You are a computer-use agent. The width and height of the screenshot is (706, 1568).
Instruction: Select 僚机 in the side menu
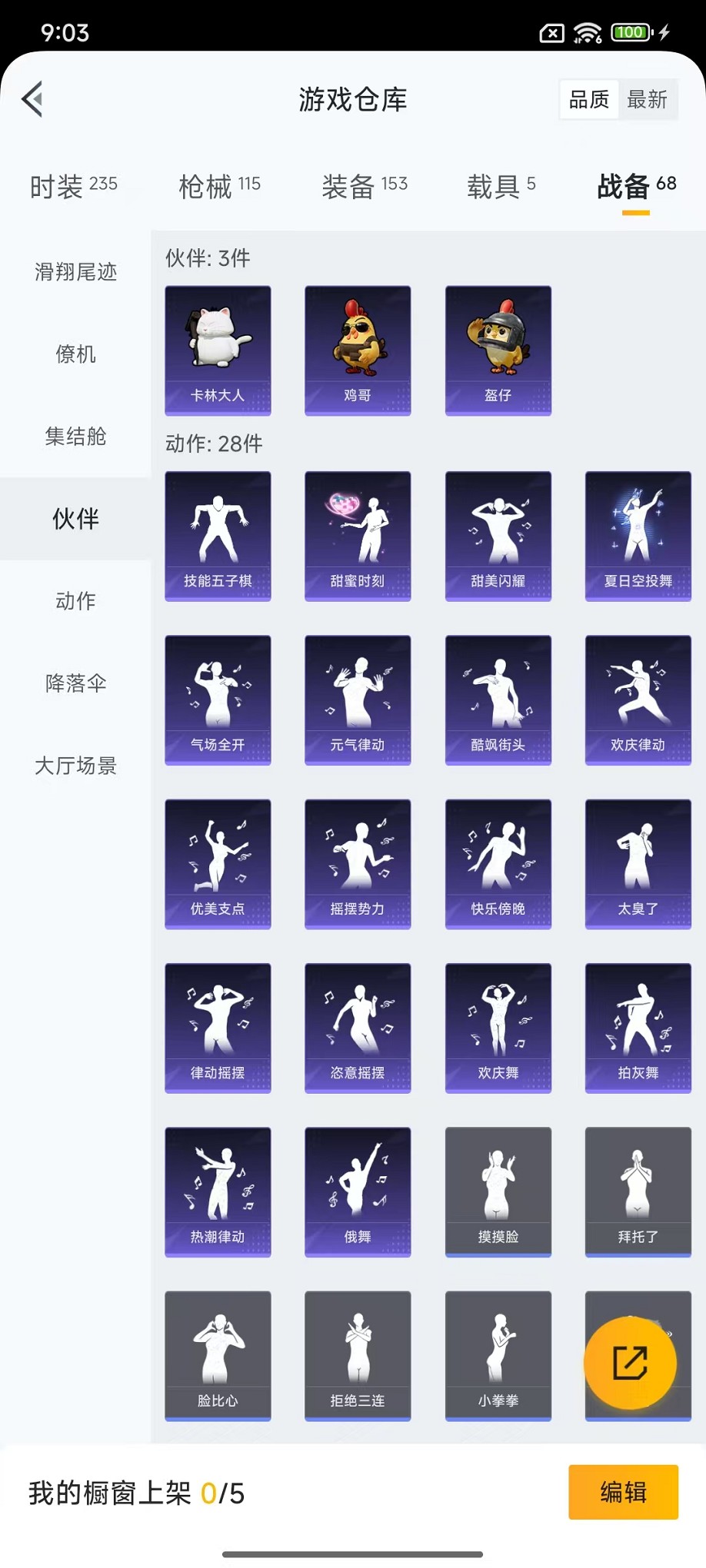(x=75, y=354)
